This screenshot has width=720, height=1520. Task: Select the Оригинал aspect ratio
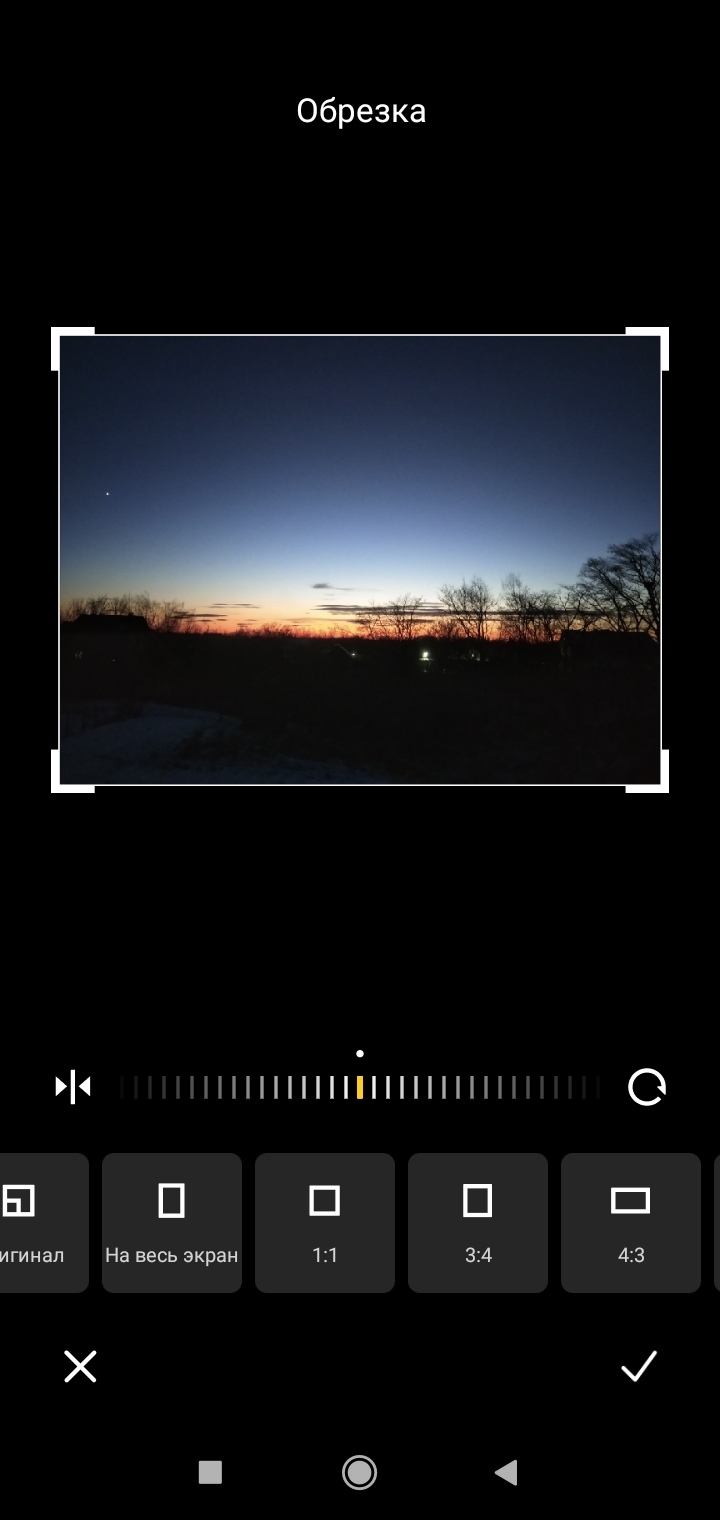click(40, 1222)
